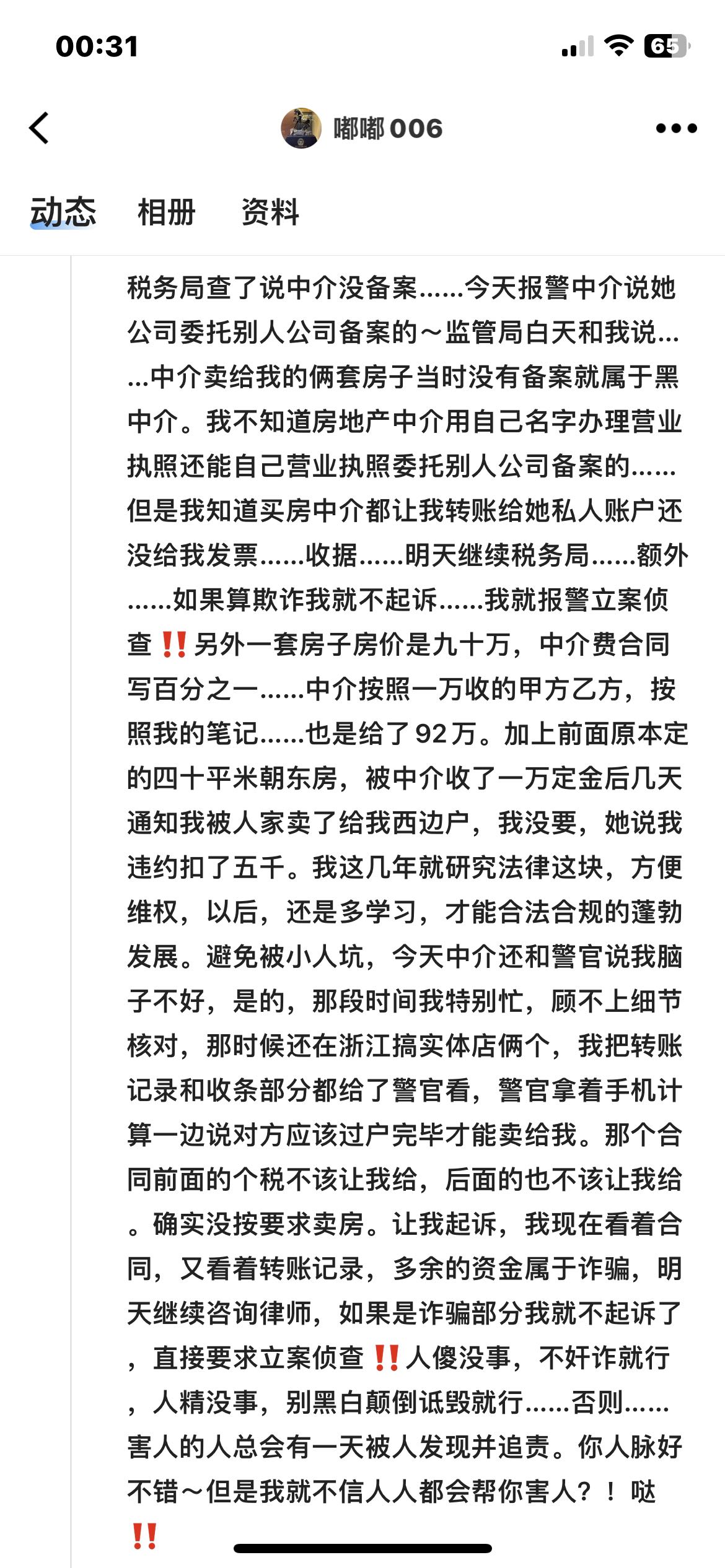Viewport: 725px width, 1568px height.
Task: Open the three-dot overflow menu
Action: [x=676, y=128]
